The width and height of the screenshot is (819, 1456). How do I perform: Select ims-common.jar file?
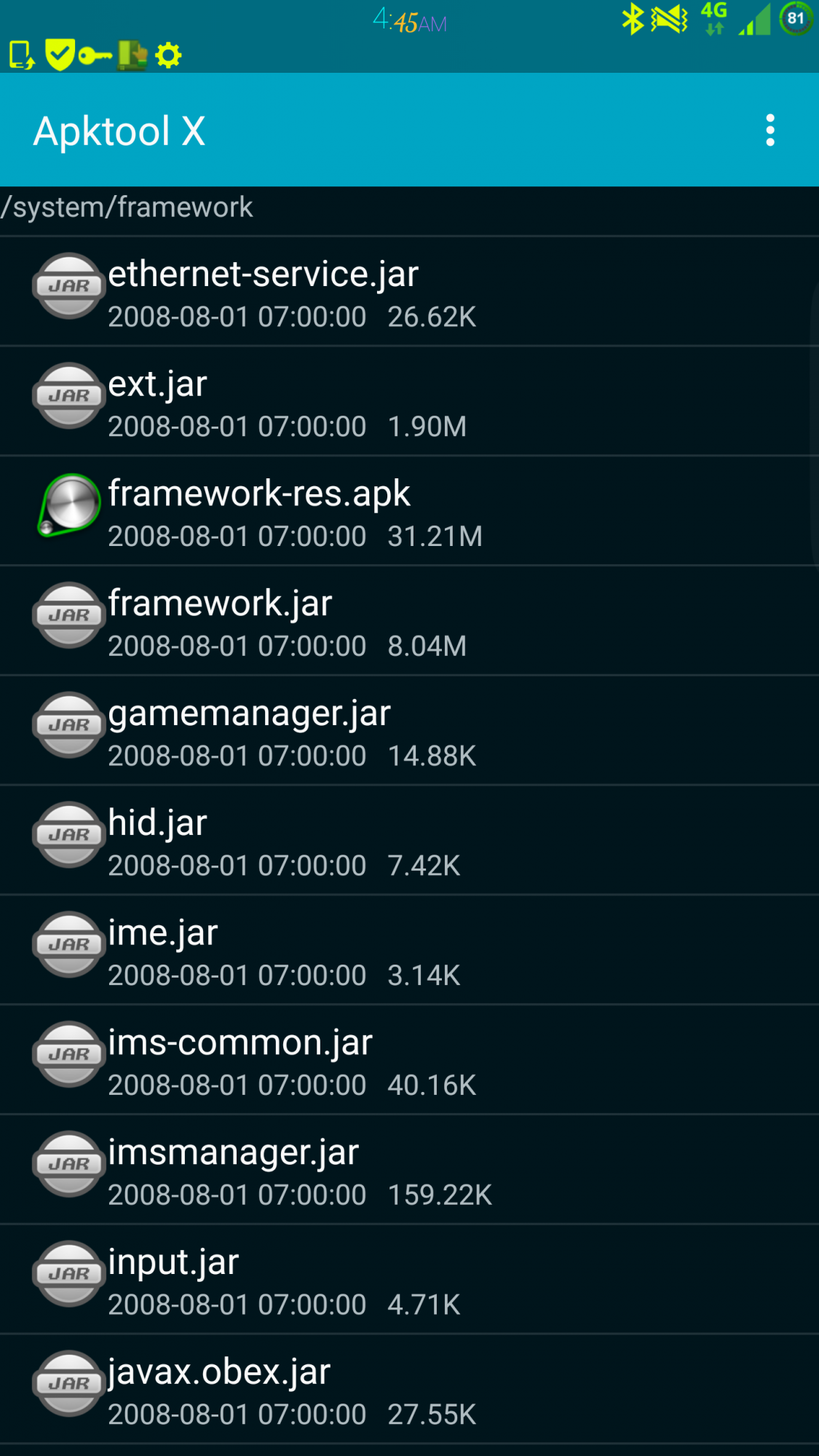408,1061
